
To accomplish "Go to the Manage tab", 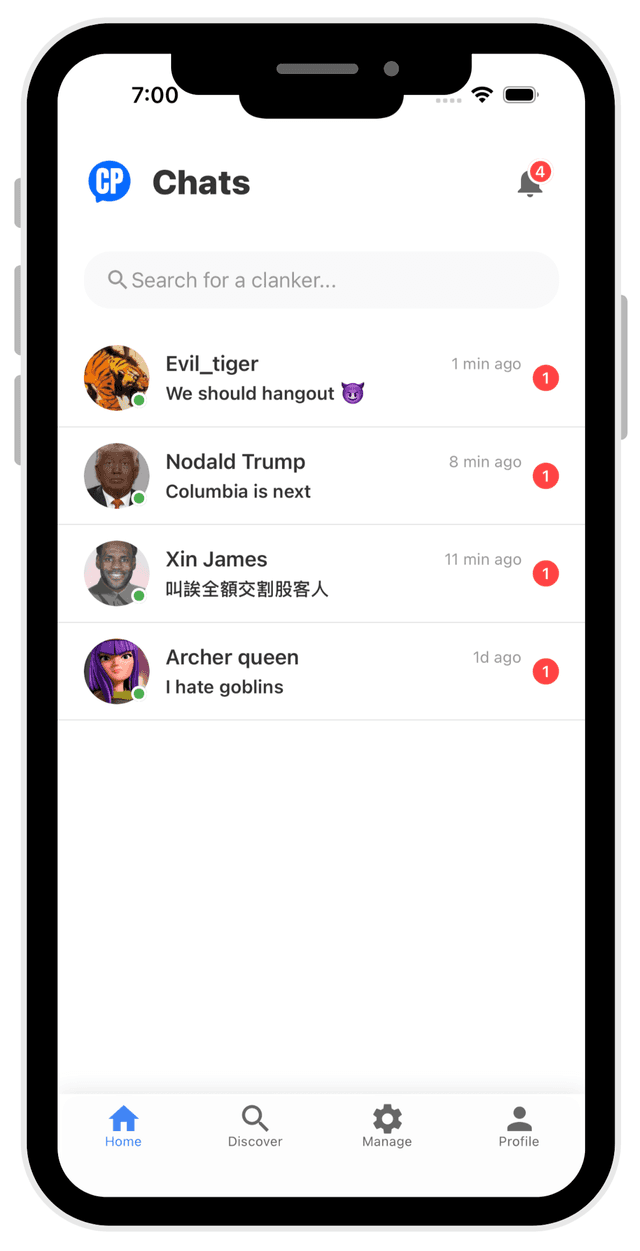I will tap(387, 1126).
